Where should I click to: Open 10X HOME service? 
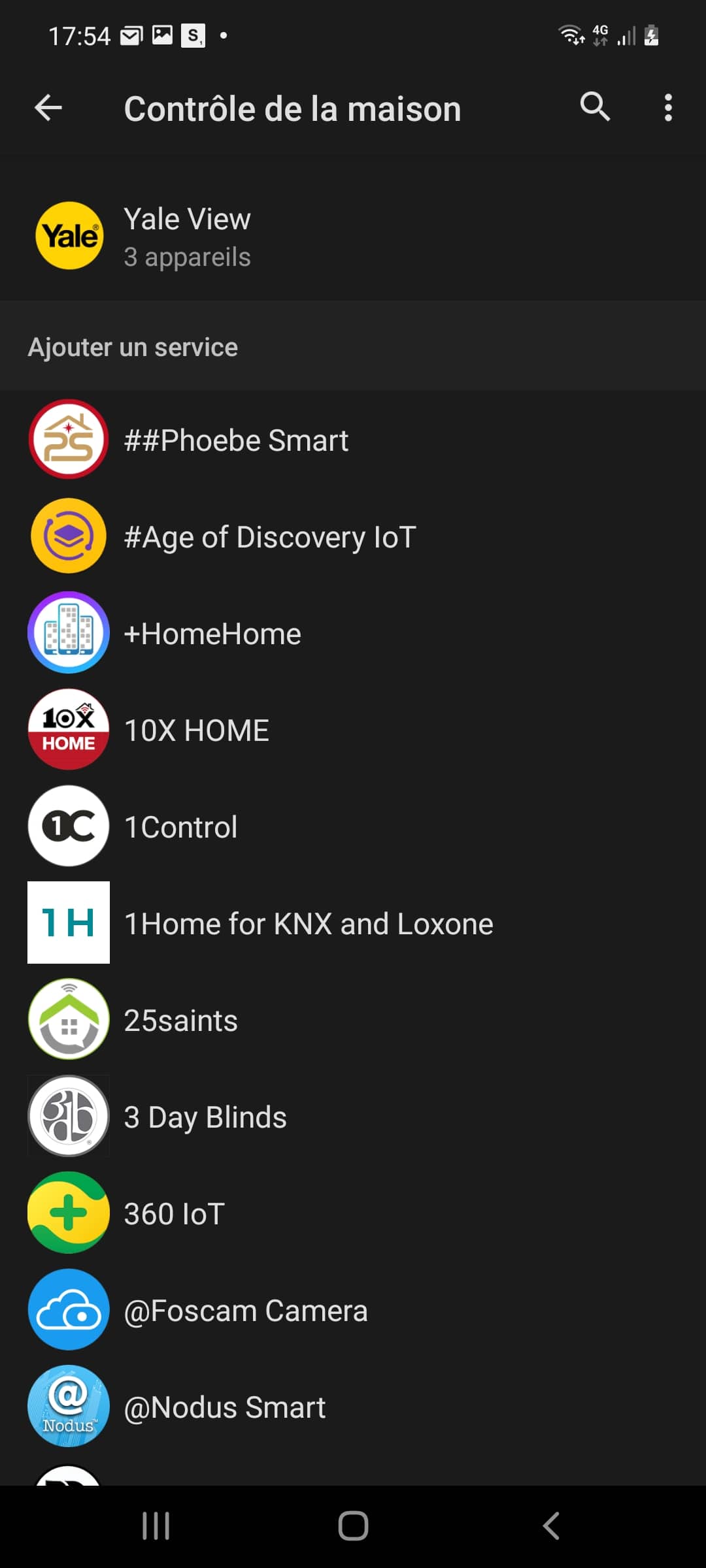click(353, 730)
